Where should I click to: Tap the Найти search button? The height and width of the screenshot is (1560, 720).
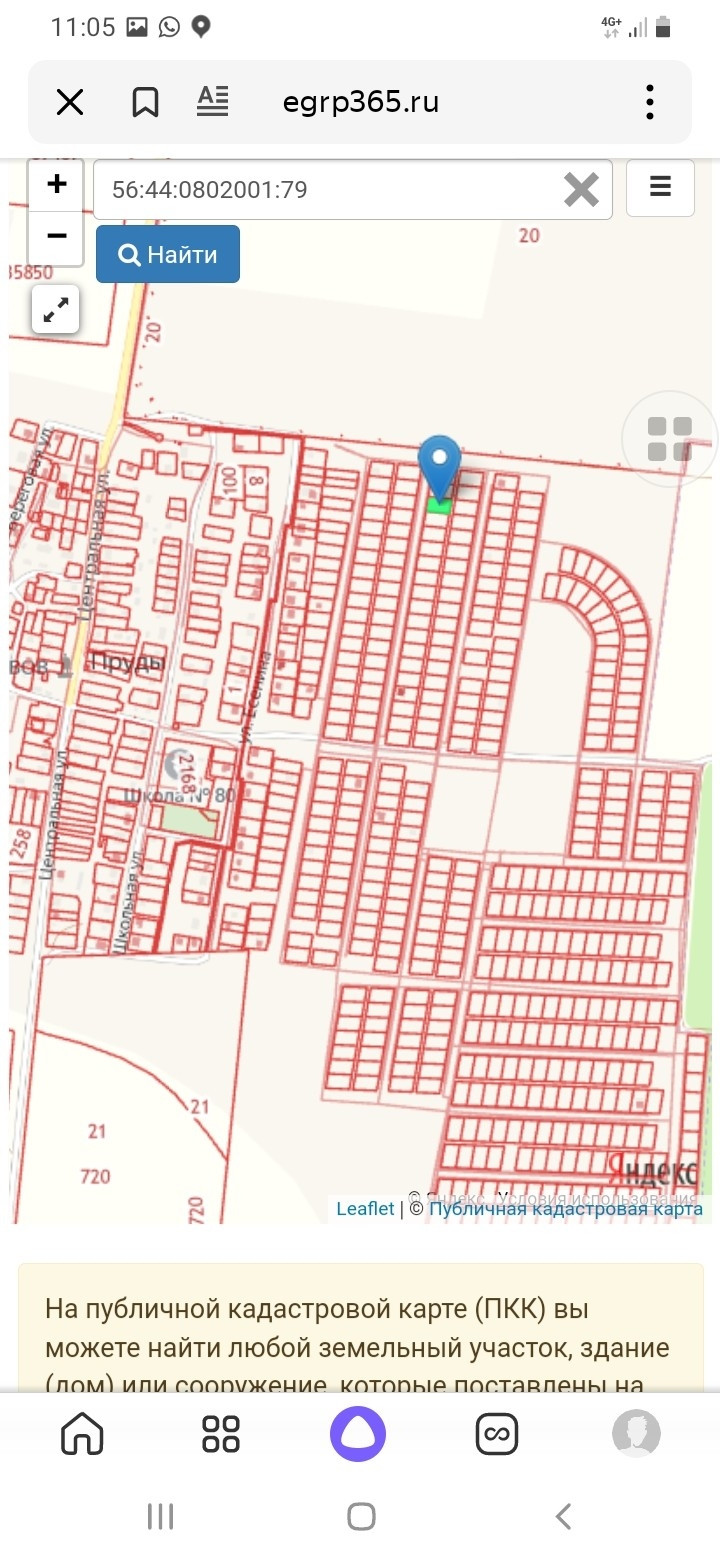[168, 254]
